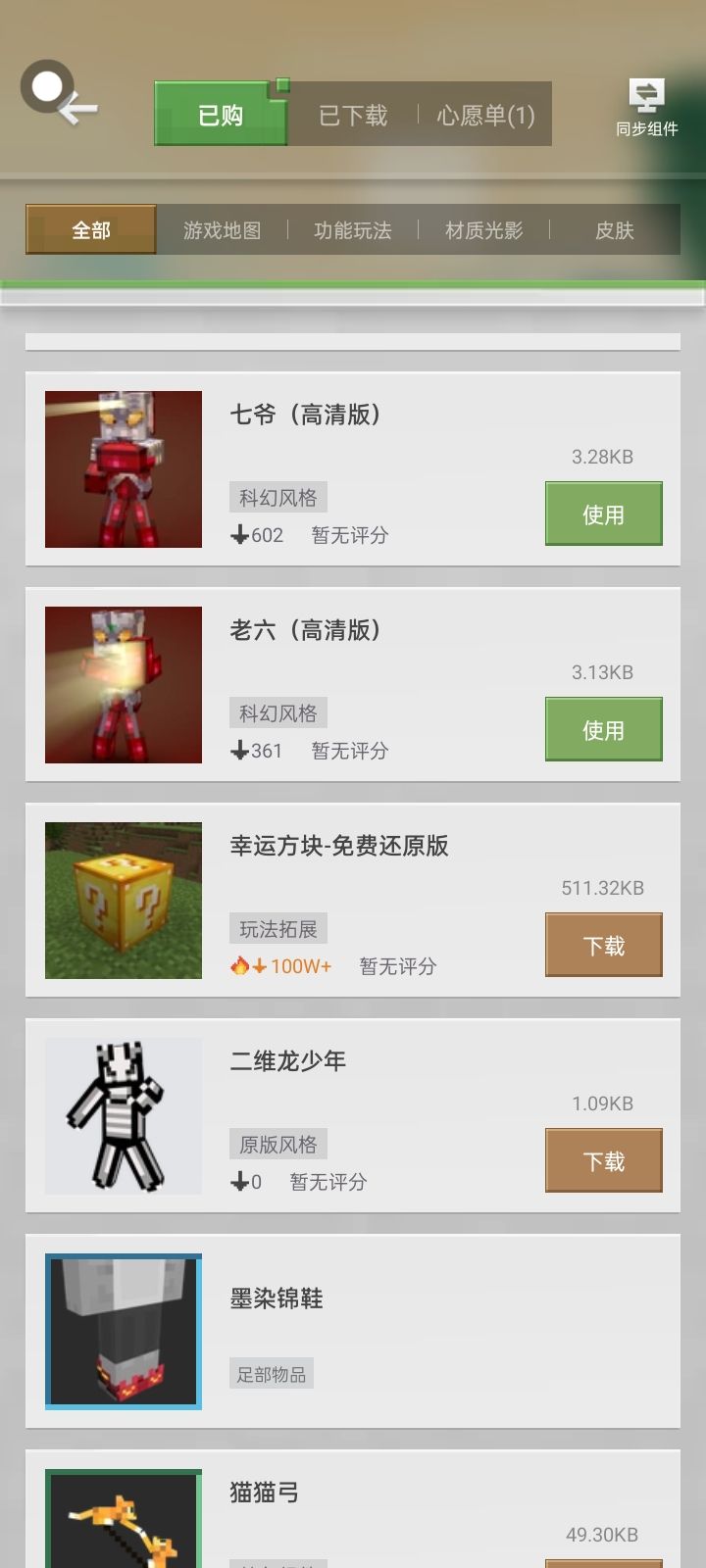Image resolution: width=706 pixels, height=1568 pixels.
Task: Open 幸运方块 lucky block thumbnail
Action: [x=124, y=901]
